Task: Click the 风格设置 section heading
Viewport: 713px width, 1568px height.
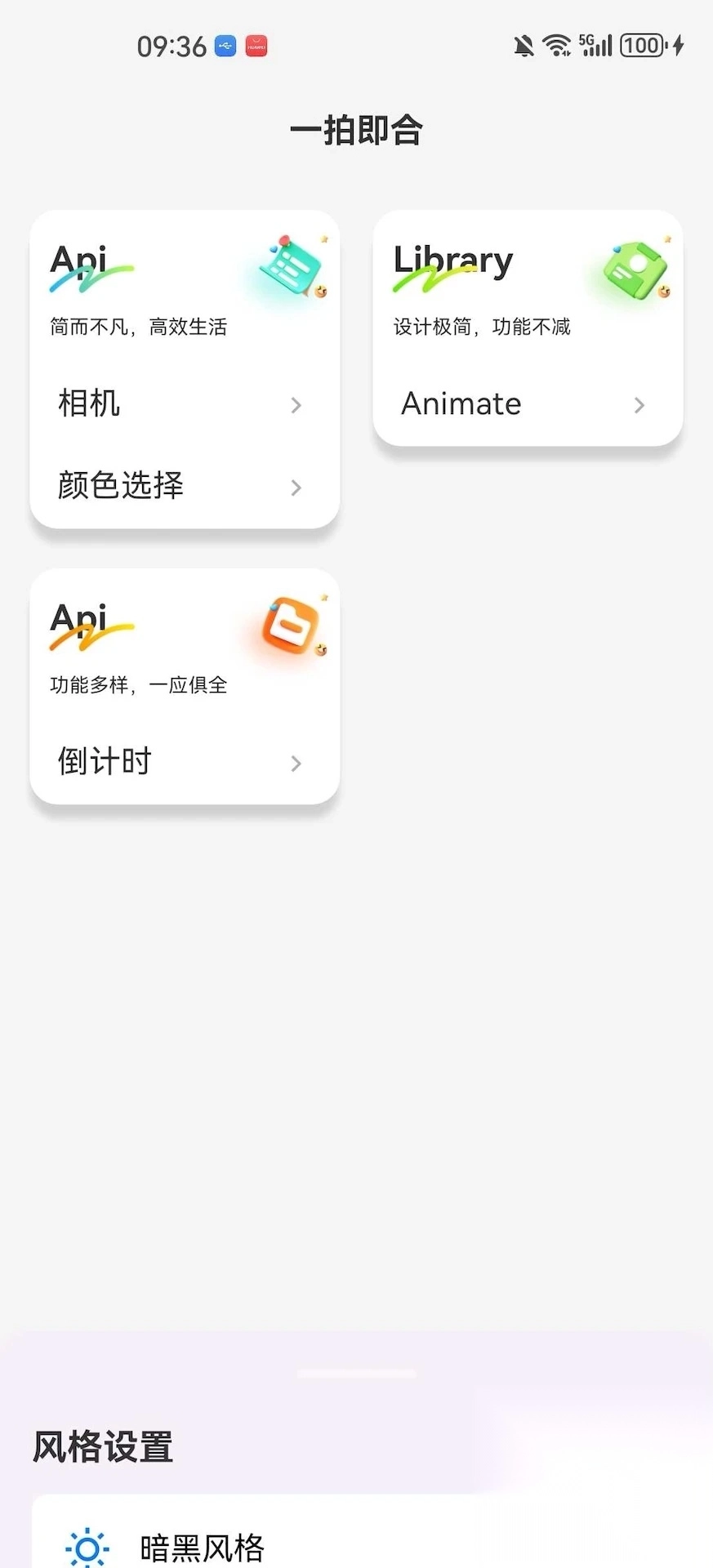Action: click(x=101, y=1445)
